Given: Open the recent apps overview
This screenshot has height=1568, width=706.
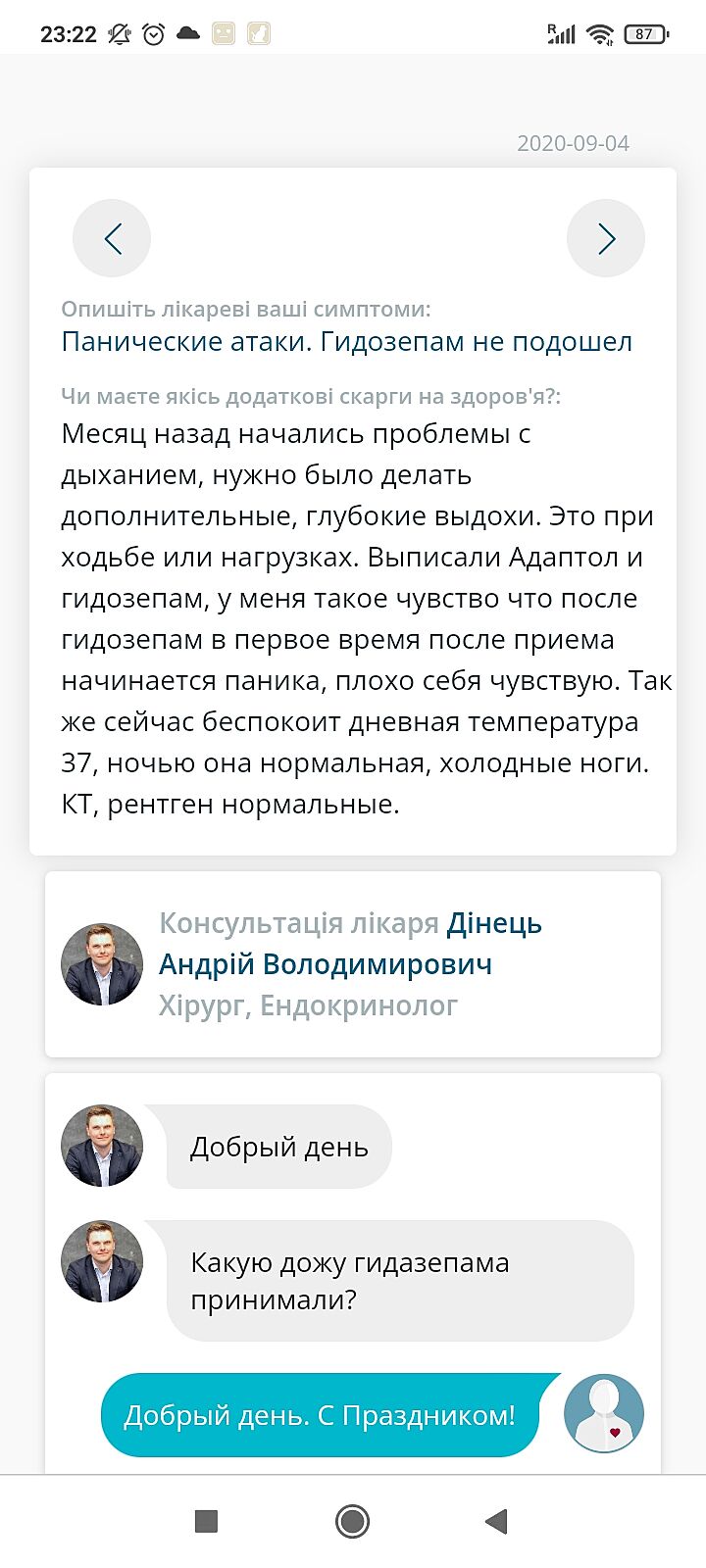Looking at the screenshot, I should pyautogui.click(x=206, y=1521).
